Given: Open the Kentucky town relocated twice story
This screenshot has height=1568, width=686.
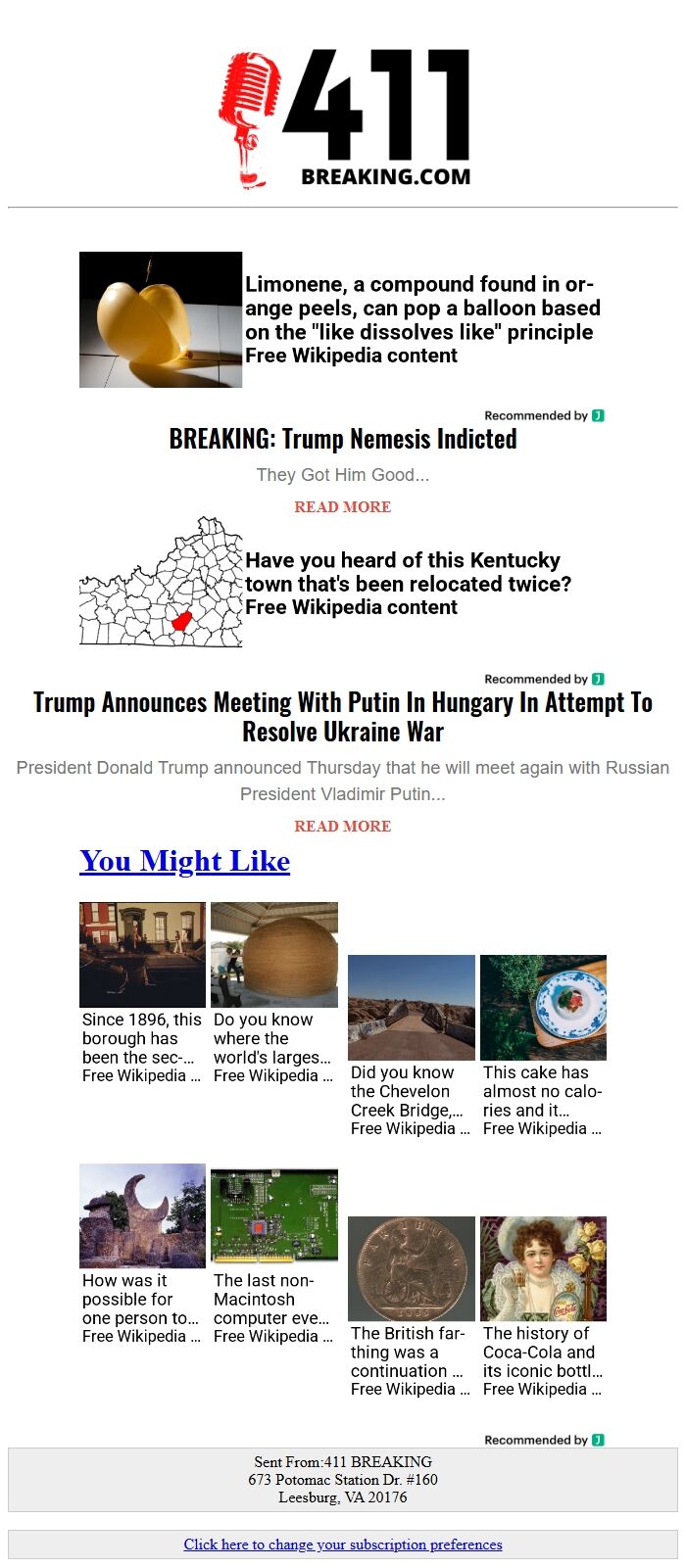Looking at the screenshot, I should point(343,584).
